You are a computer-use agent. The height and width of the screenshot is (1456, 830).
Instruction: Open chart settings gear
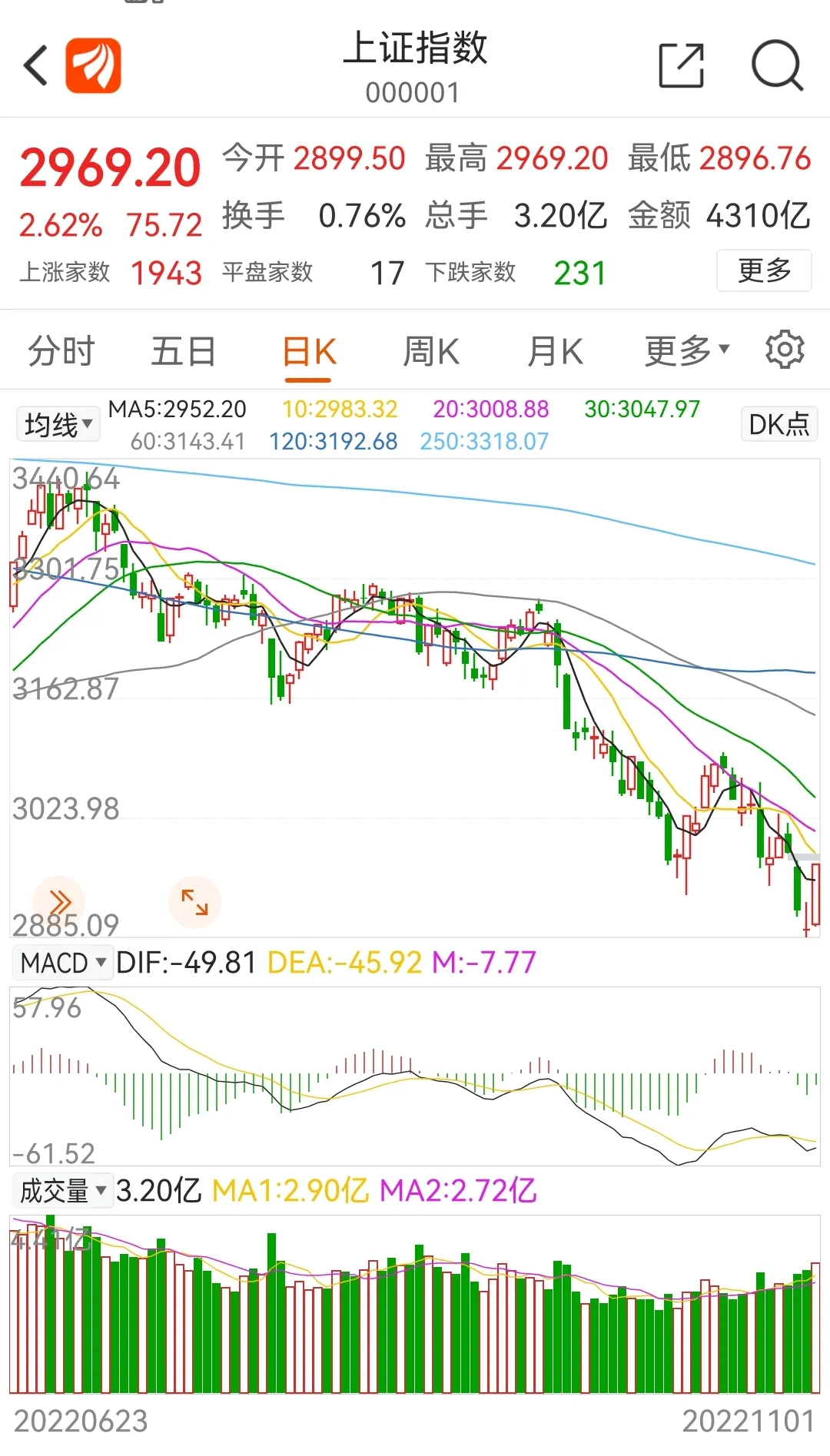coord(785,350)
